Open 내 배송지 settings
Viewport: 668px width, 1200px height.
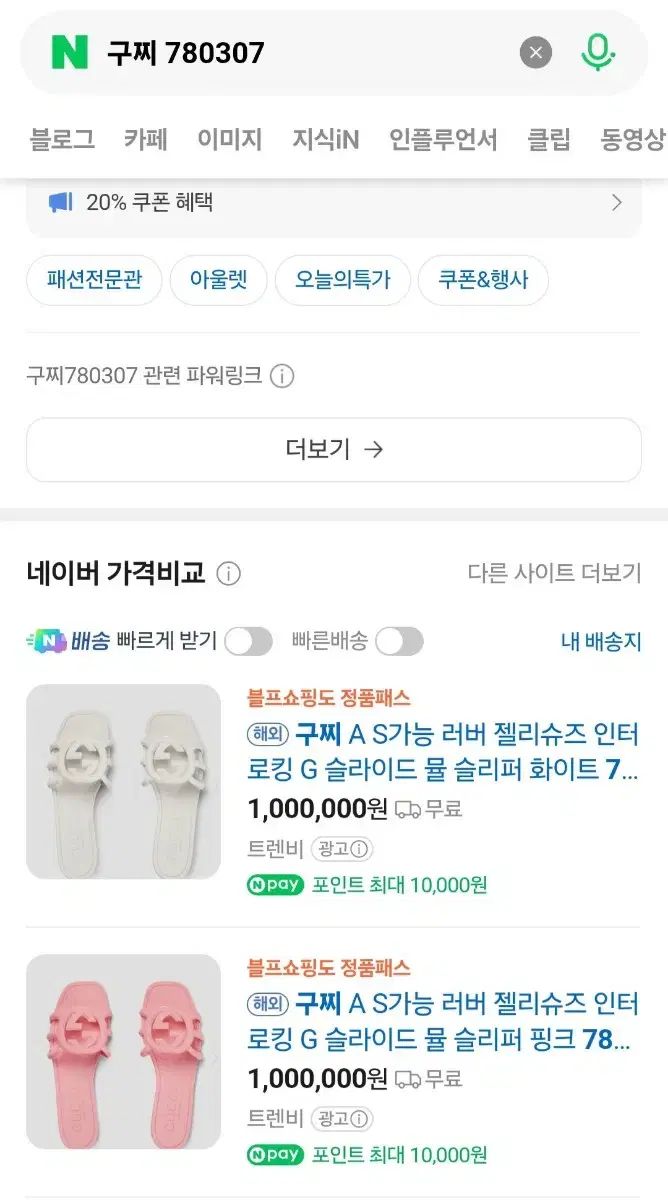(x=600, y=641)
